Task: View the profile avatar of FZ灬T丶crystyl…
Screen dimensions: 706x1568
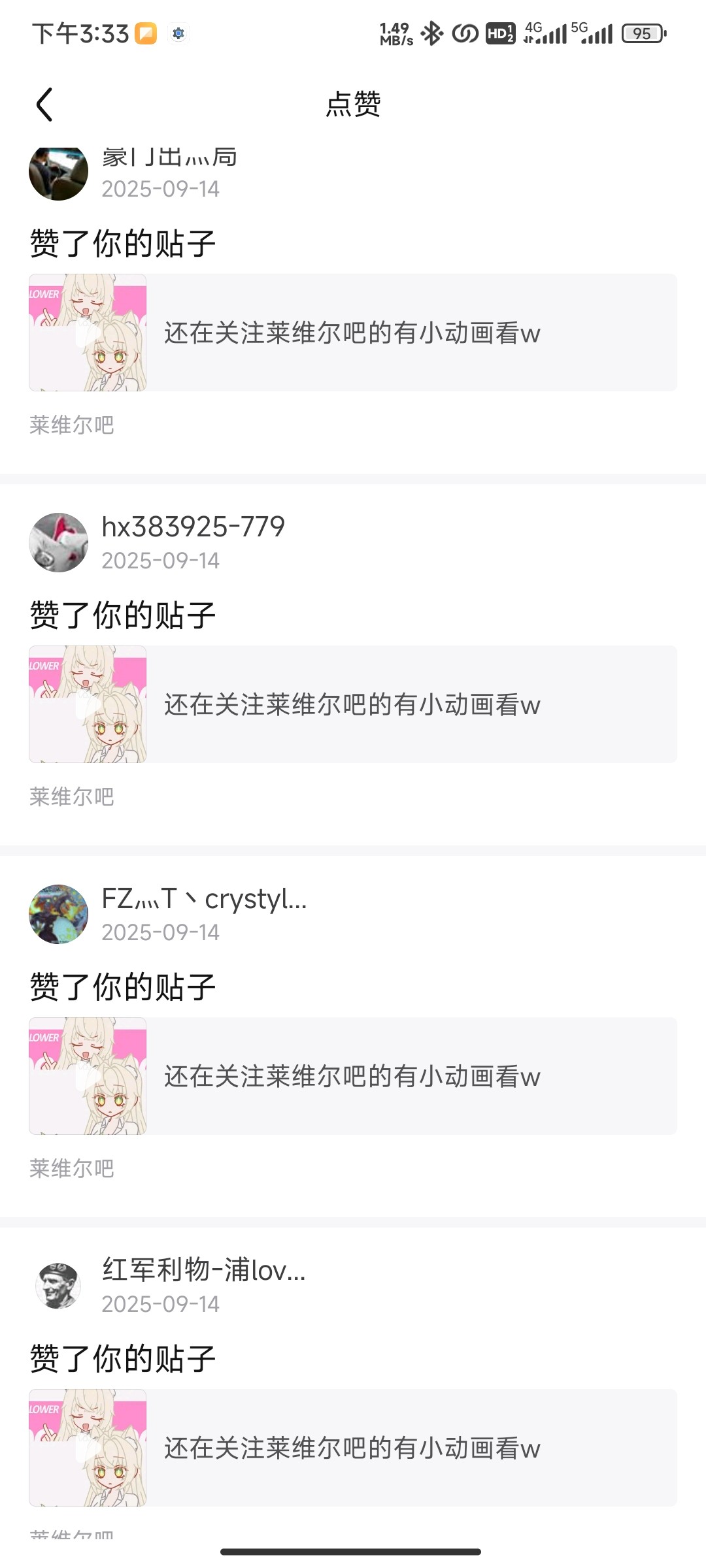Action: coord(59,914)
